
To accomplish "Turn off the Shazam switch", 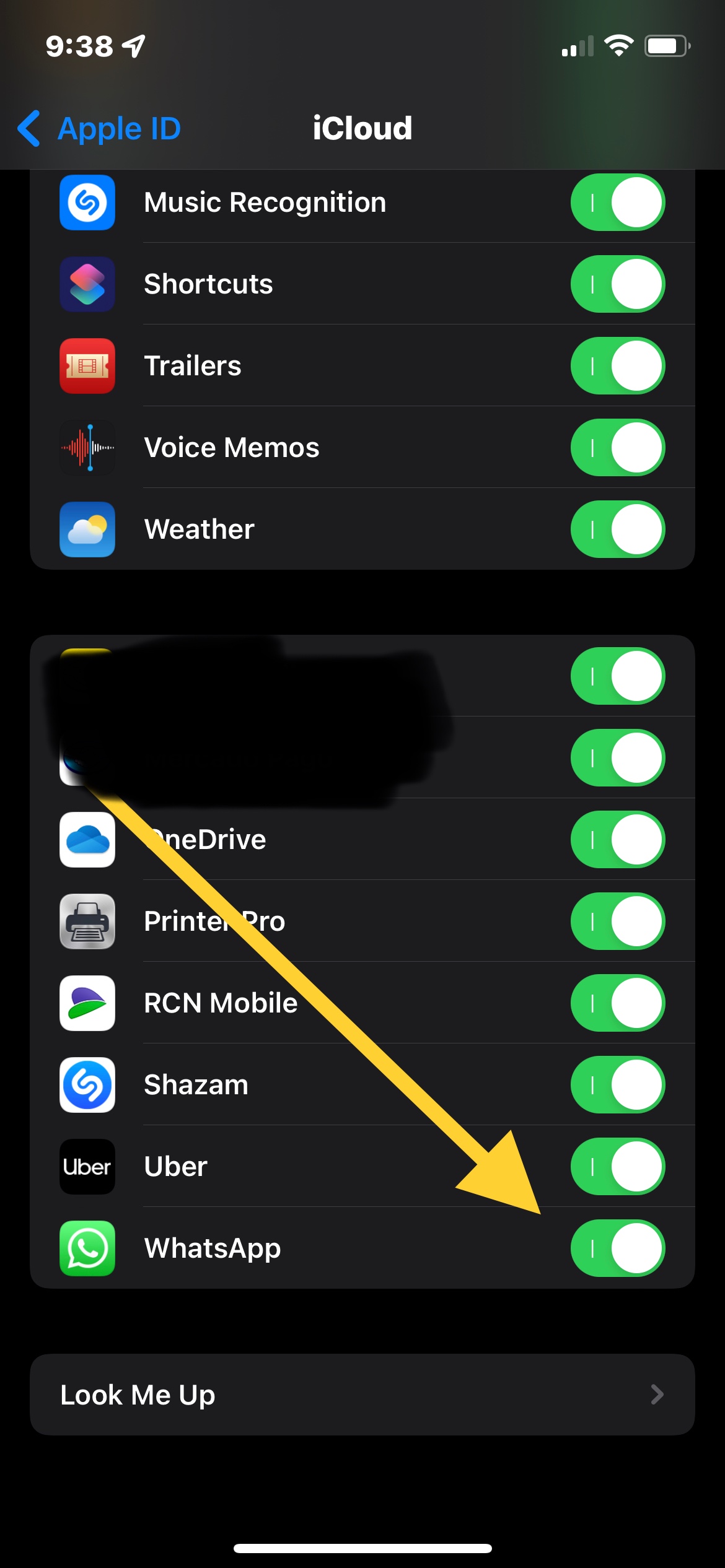I will coord(617,1085).
